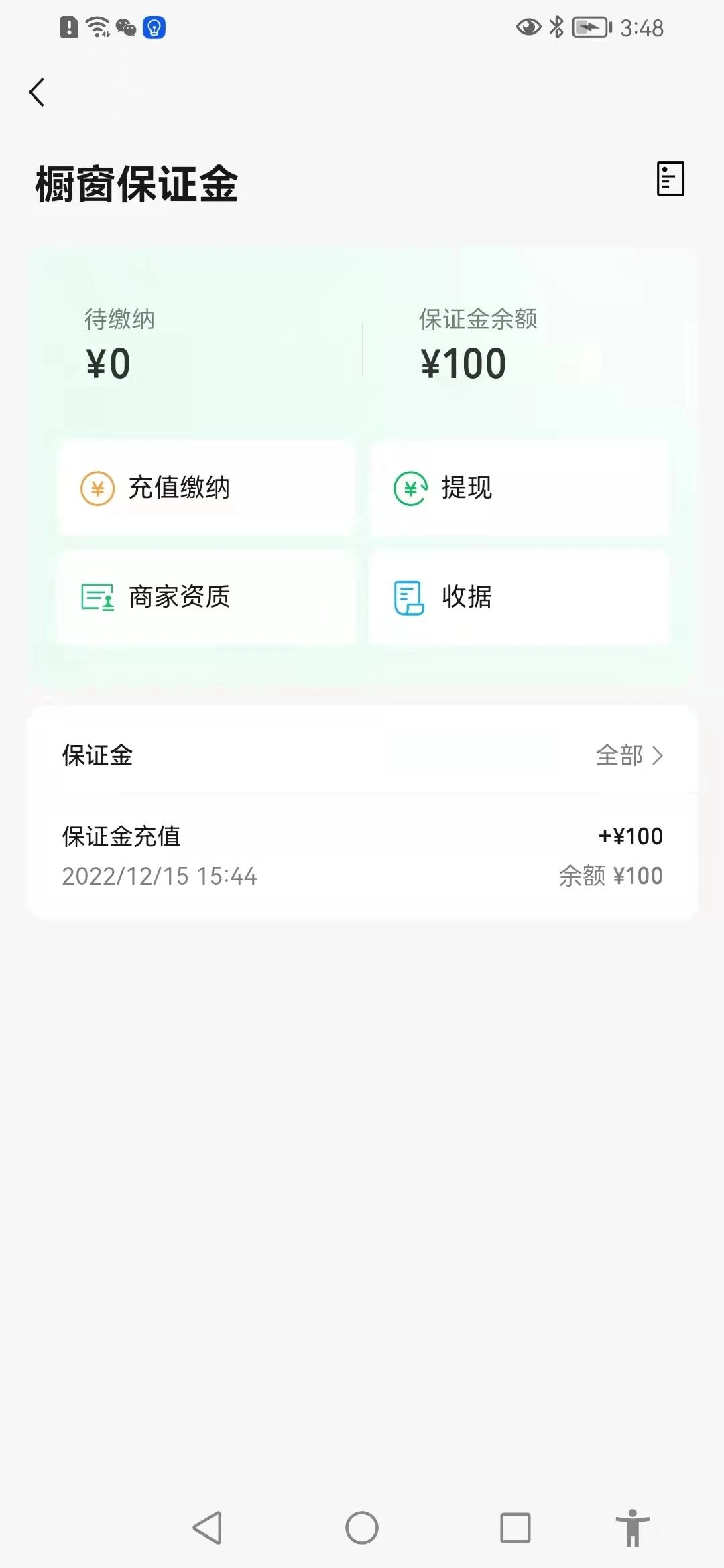
Task: Tap 充值缴纳 to recharge the deposit
Action: click(x=206, y=488)
